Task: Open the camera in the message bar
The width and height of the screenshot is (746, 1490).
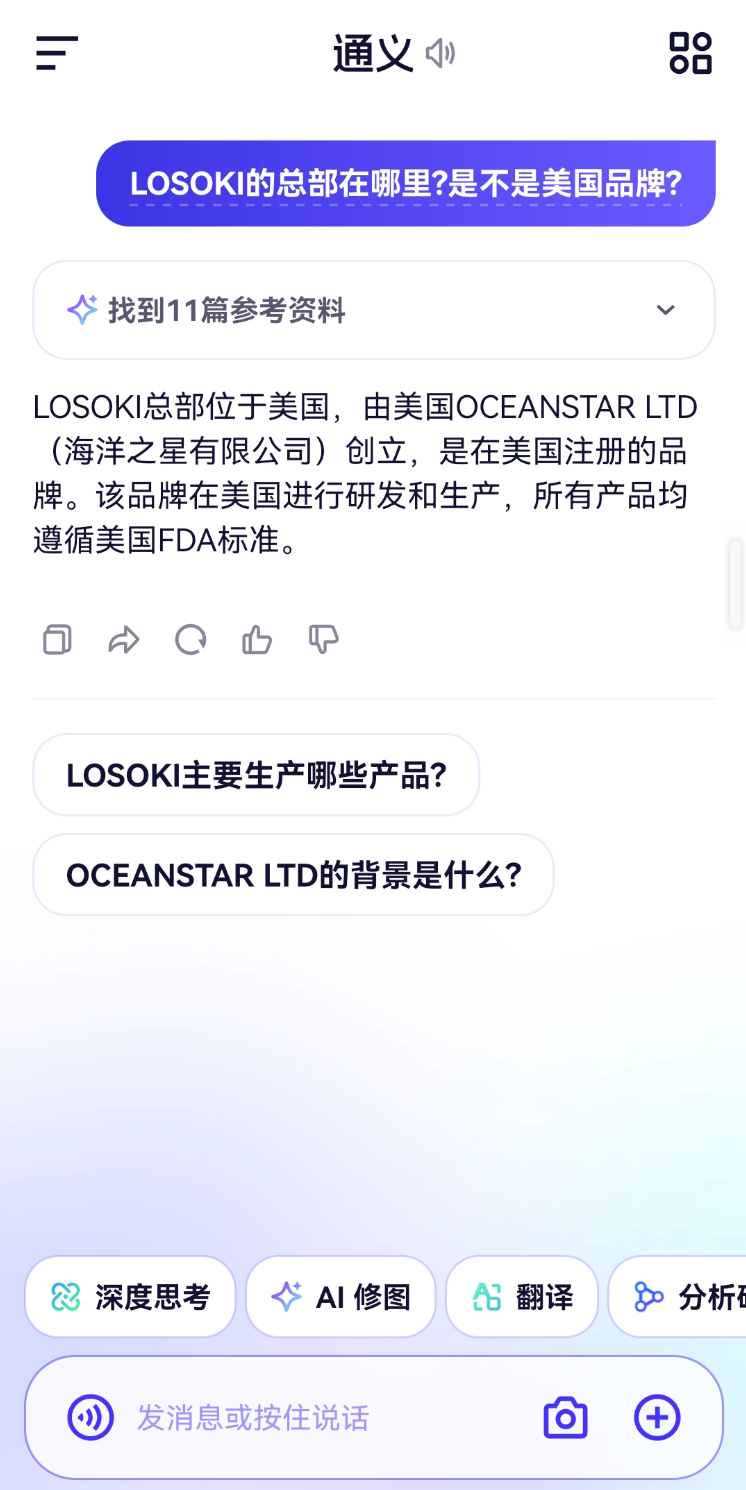Action: point(564,1417)
